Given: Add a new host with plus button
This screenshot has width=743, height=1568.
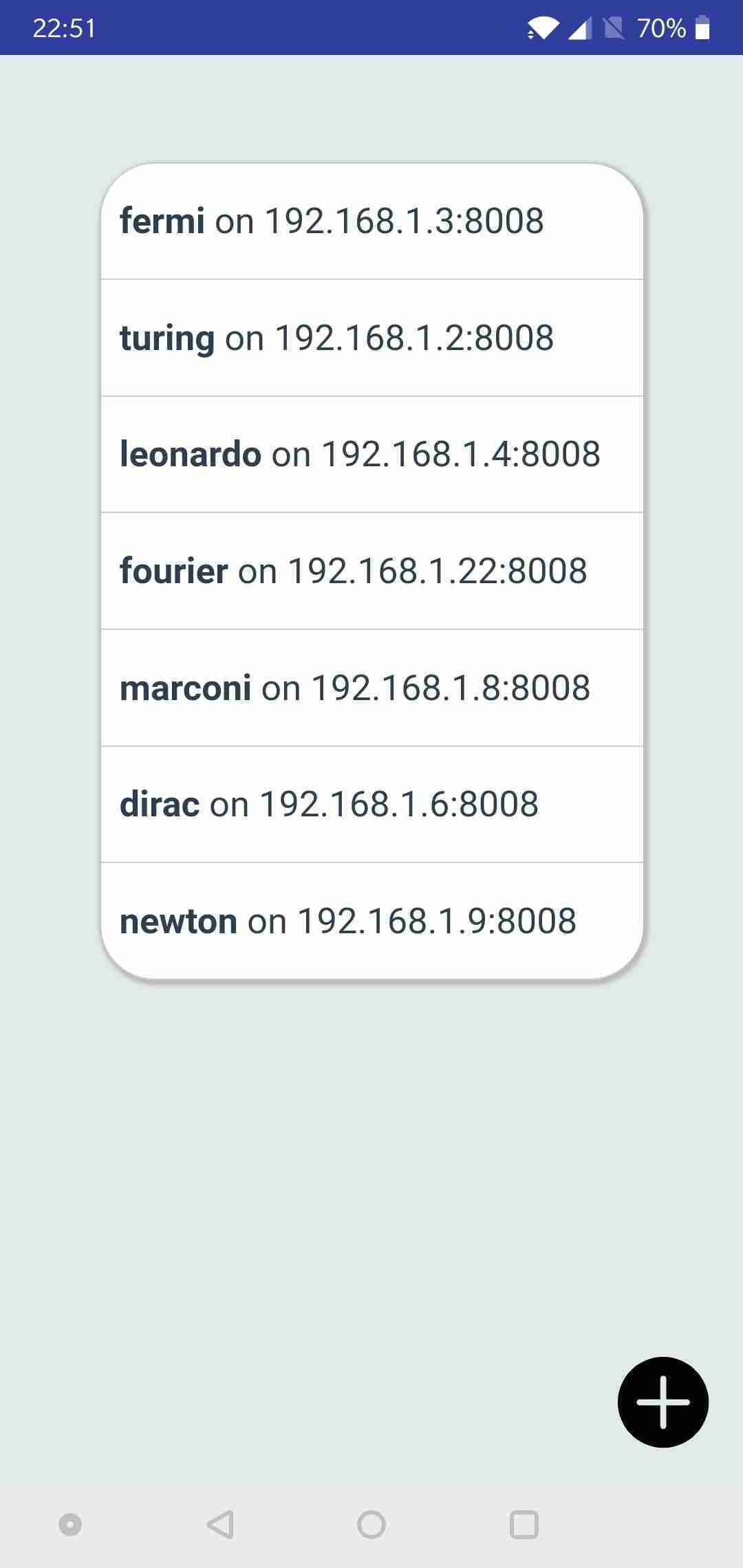Looking at the screenshot, I should pos(663,1402).
